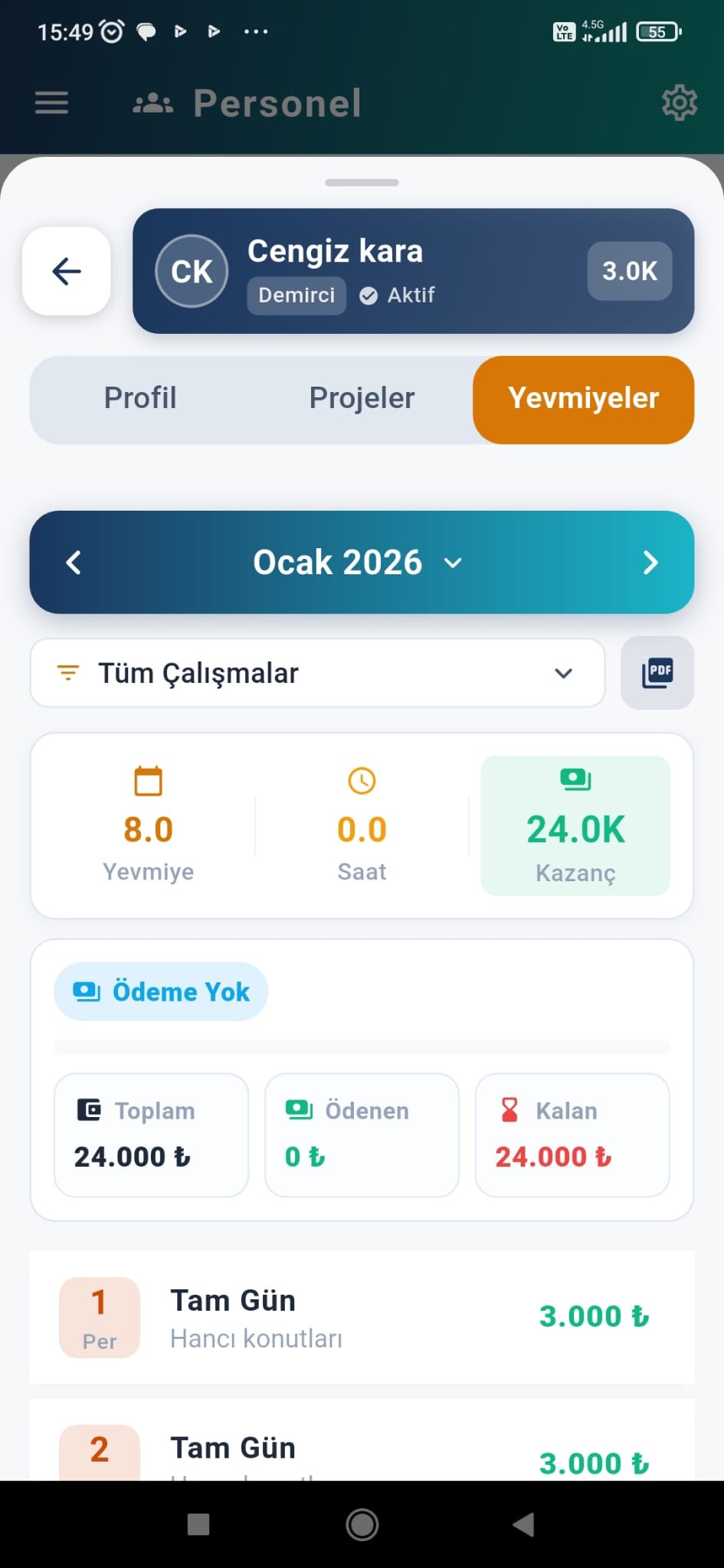Select the calendar Yevmiye icon
This screenshot has width=724, height=1568.
148,780
